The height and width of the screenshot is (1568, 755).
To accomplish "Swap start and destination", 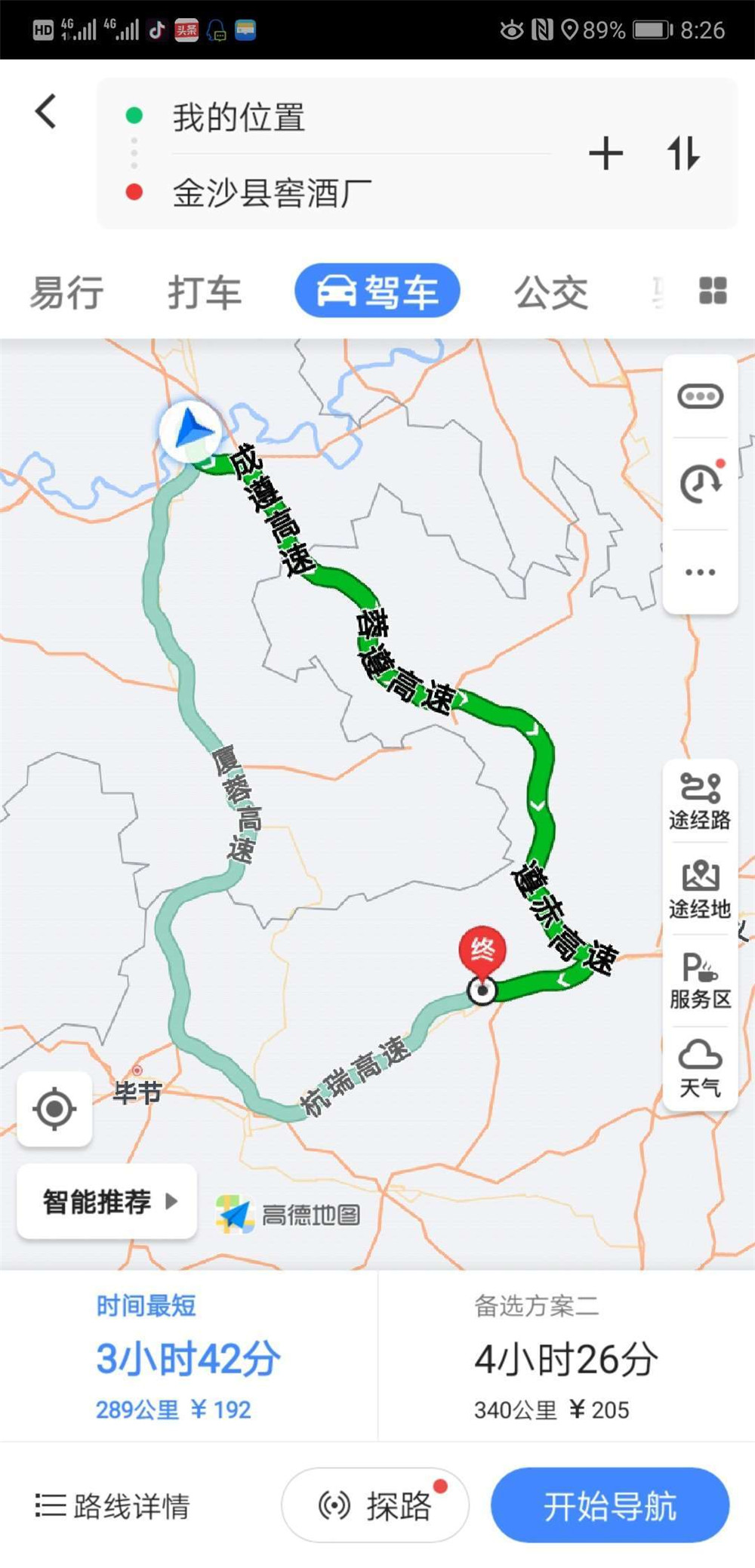I will click(684, 154).
